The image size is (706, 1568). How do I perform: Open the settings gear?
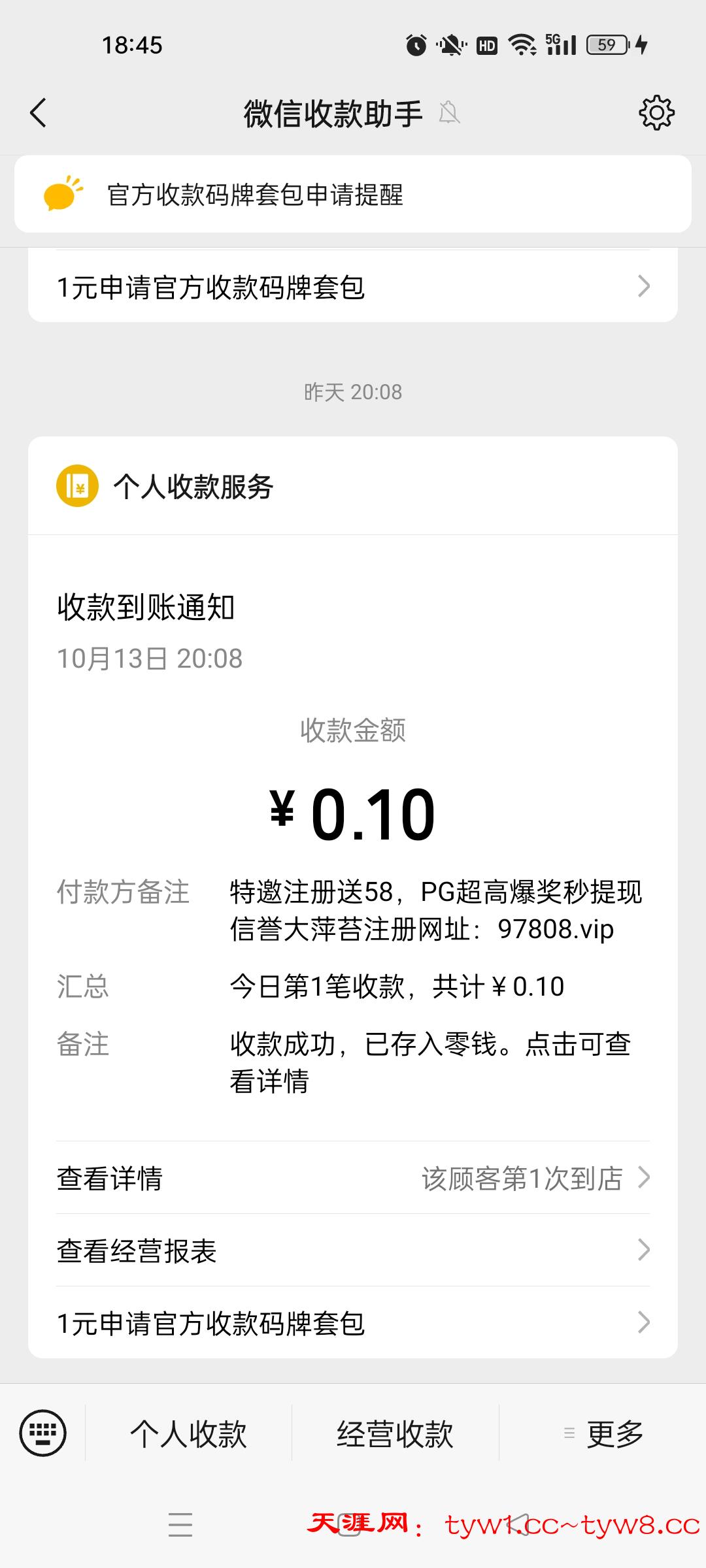pos(656,113)
